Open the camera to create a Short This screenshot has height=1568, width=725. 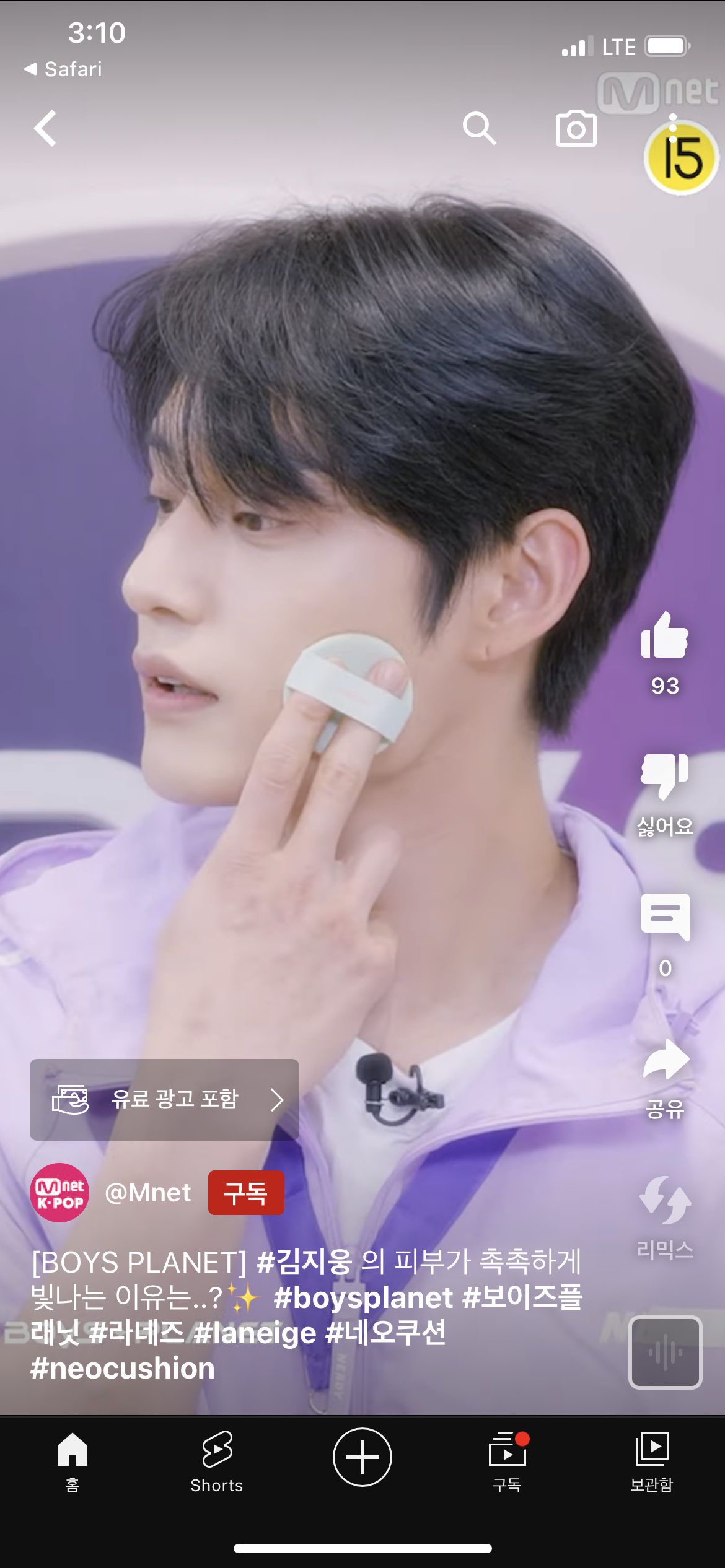click(x=576, y=128)
